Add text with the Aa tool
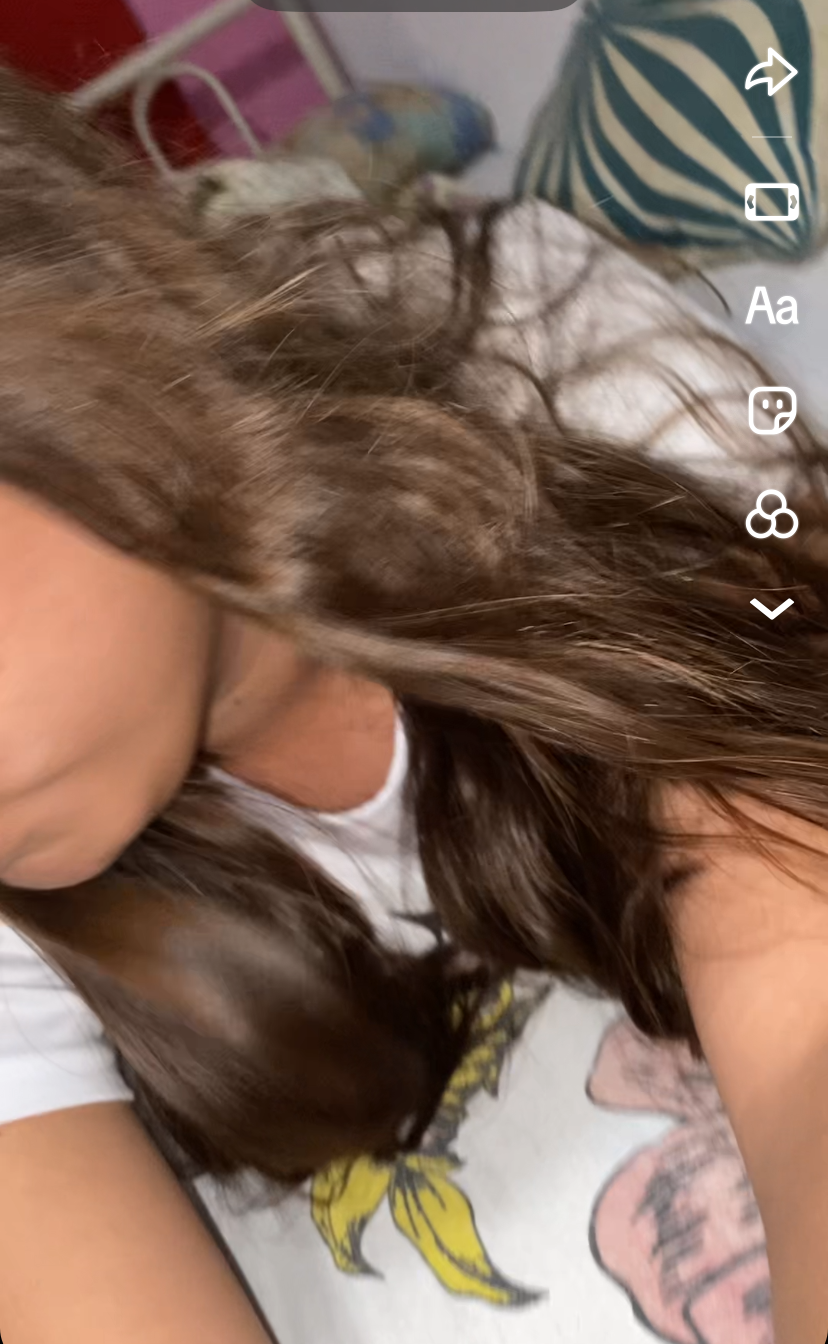 [x=771, y=306]
